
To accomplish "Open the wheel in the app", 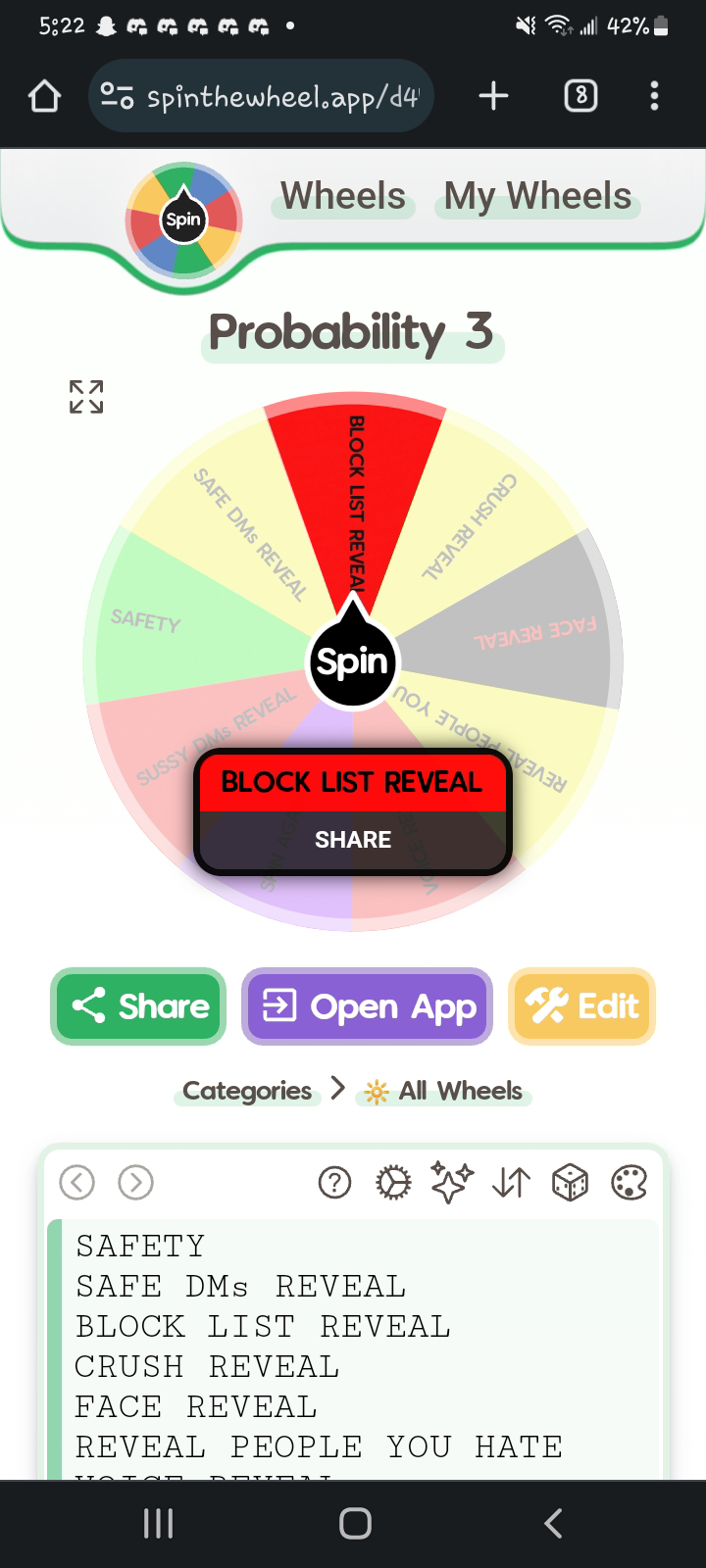I will point(367,1006).
